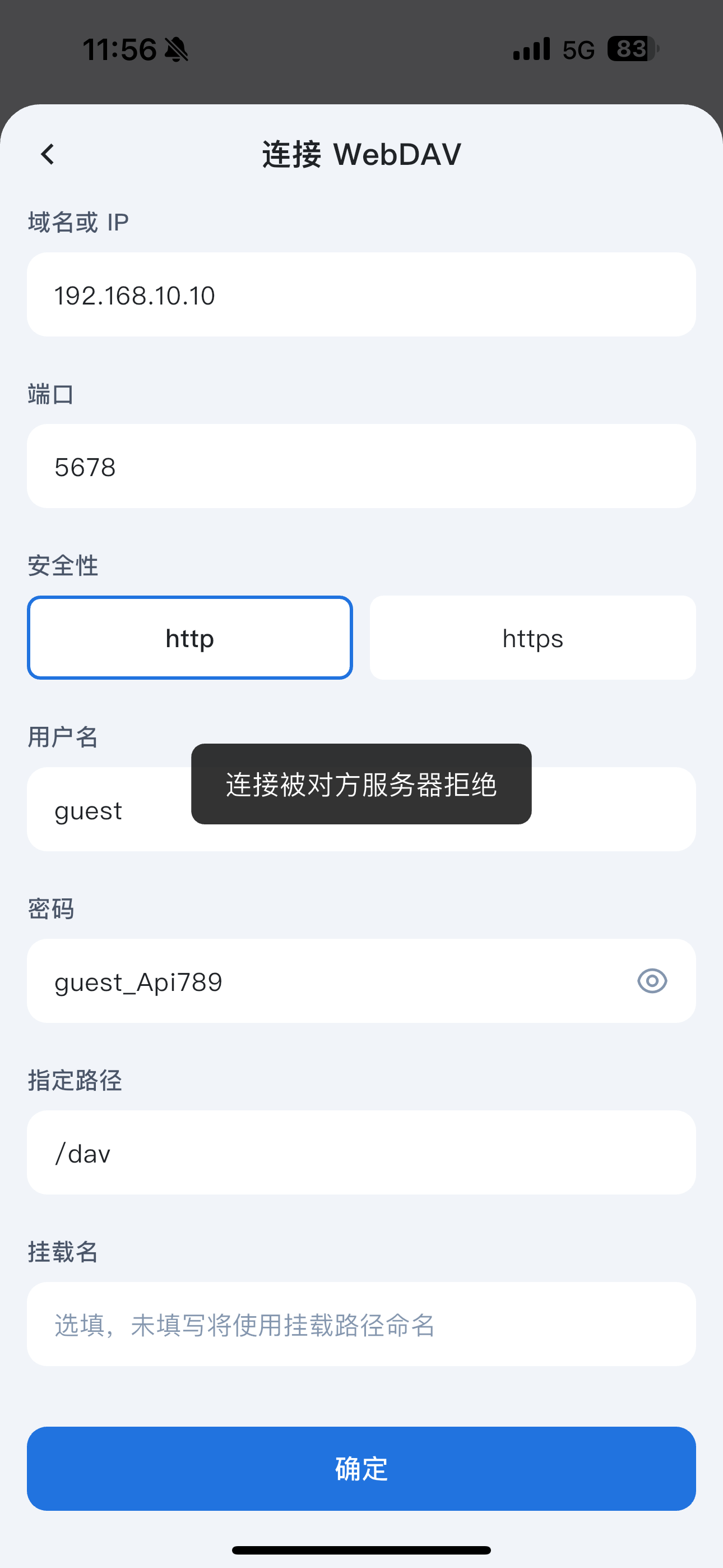Go back from the WebDAV connection screen
723x1568 pixels.
48,155
